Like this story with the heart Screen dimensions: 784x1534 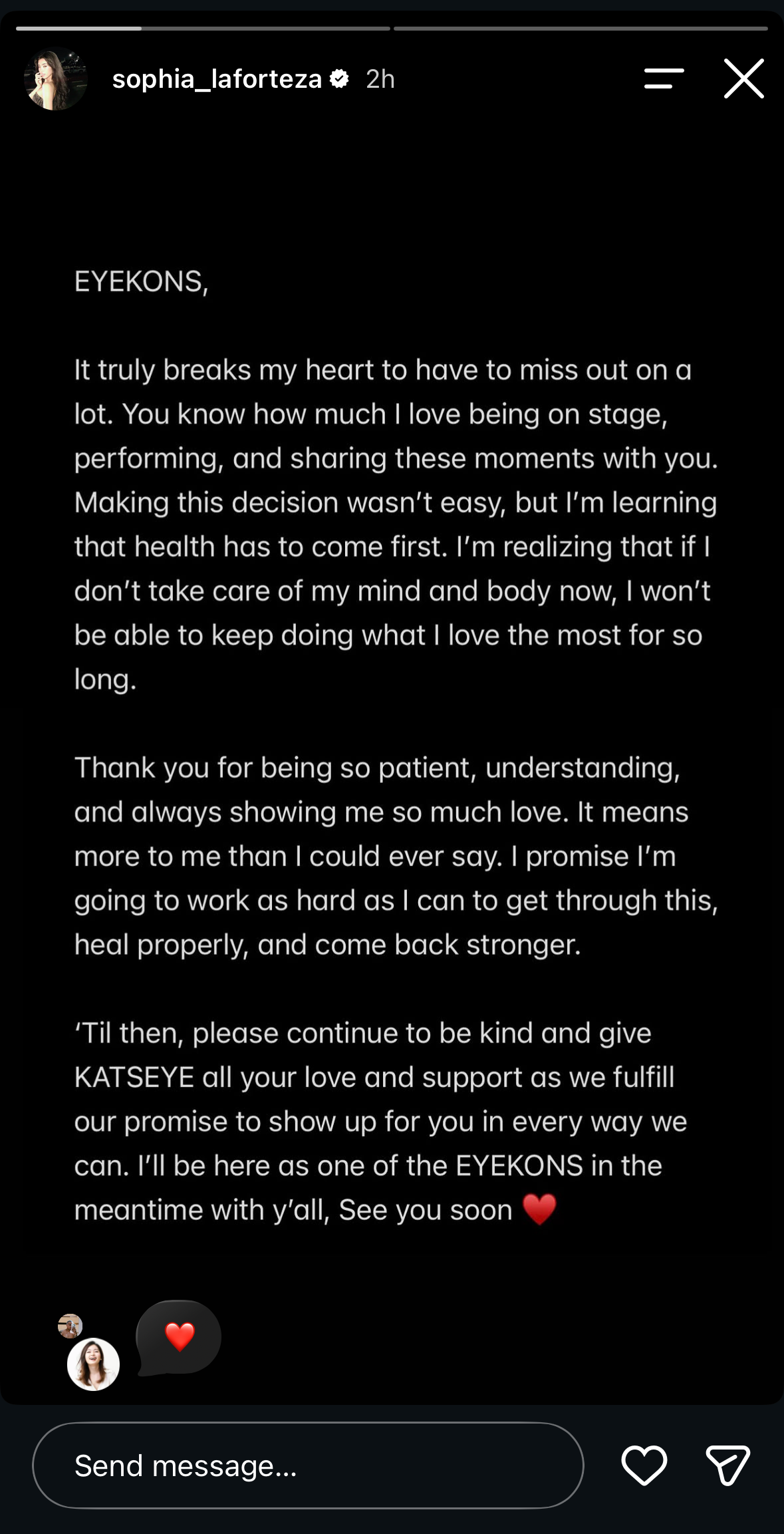click(x=644, y=1465)
